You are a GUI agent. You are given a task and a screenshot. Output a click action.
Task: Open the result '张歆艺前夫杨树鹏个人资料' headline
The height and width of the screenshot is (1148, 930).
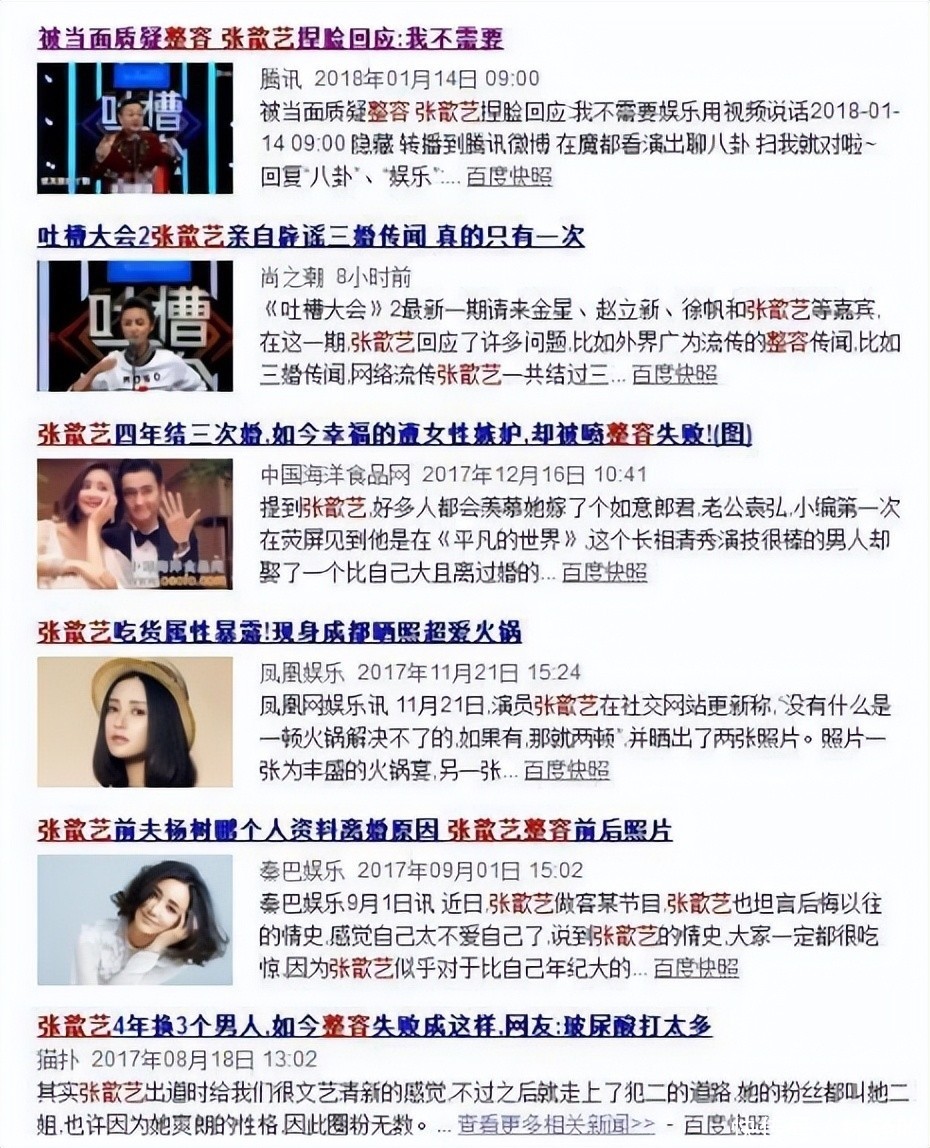tap(354, 831)
